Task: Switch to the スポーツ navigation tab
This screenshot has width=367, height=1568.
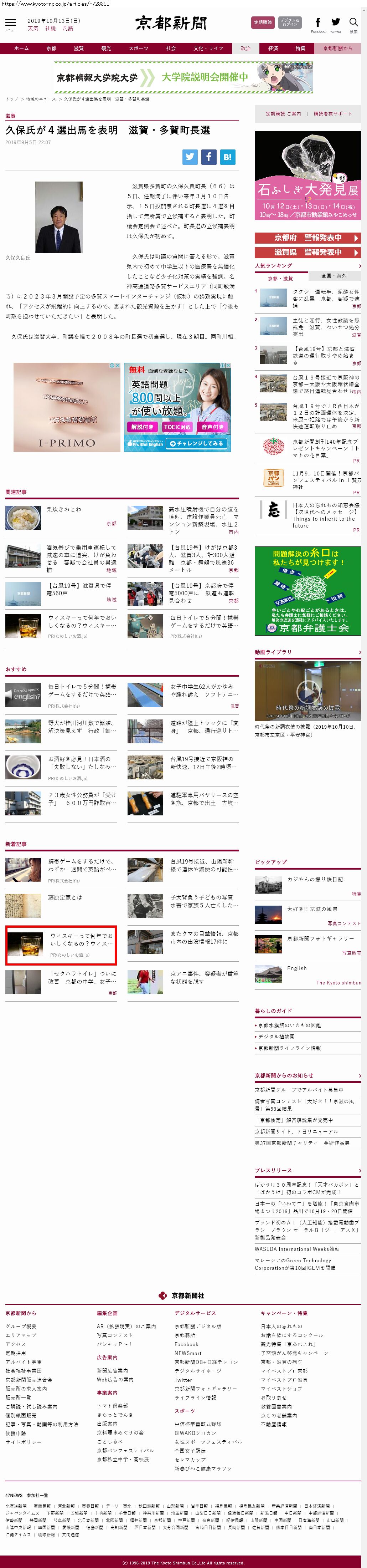Action: (x=138, y=48)
